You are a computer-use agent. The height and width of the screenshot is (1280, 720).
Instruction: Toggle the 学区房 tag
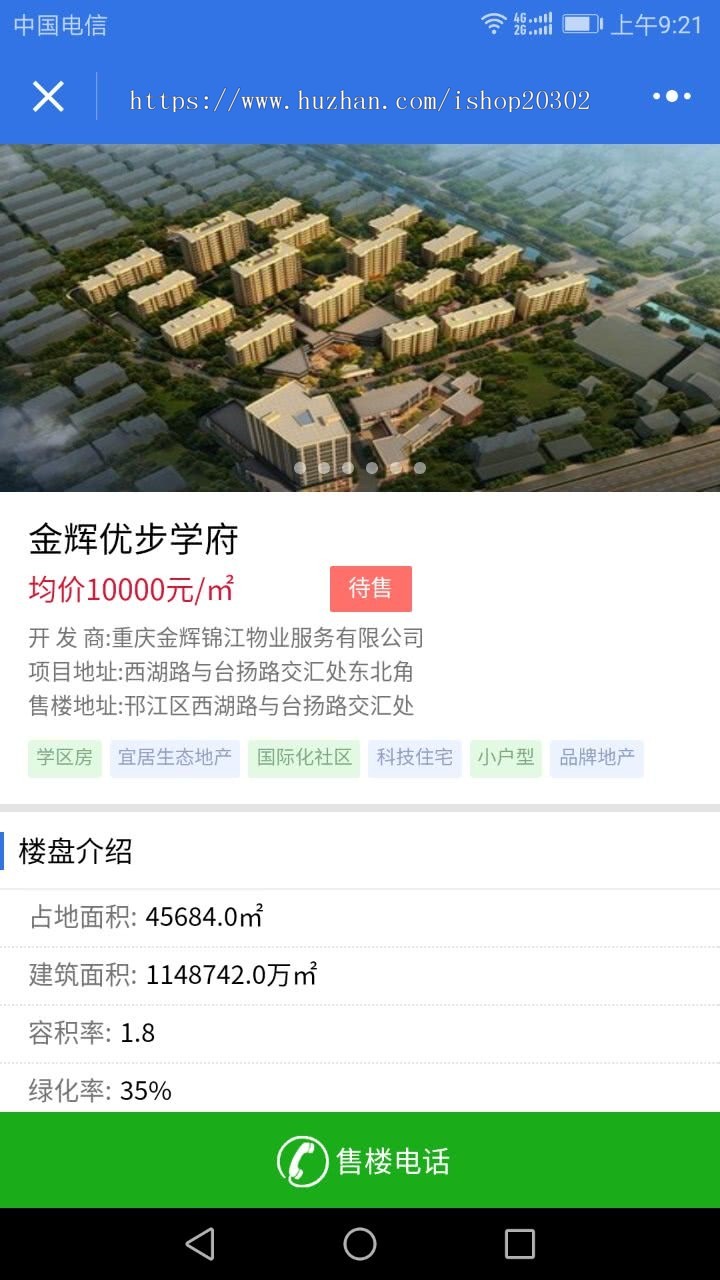tap(64, 758)
